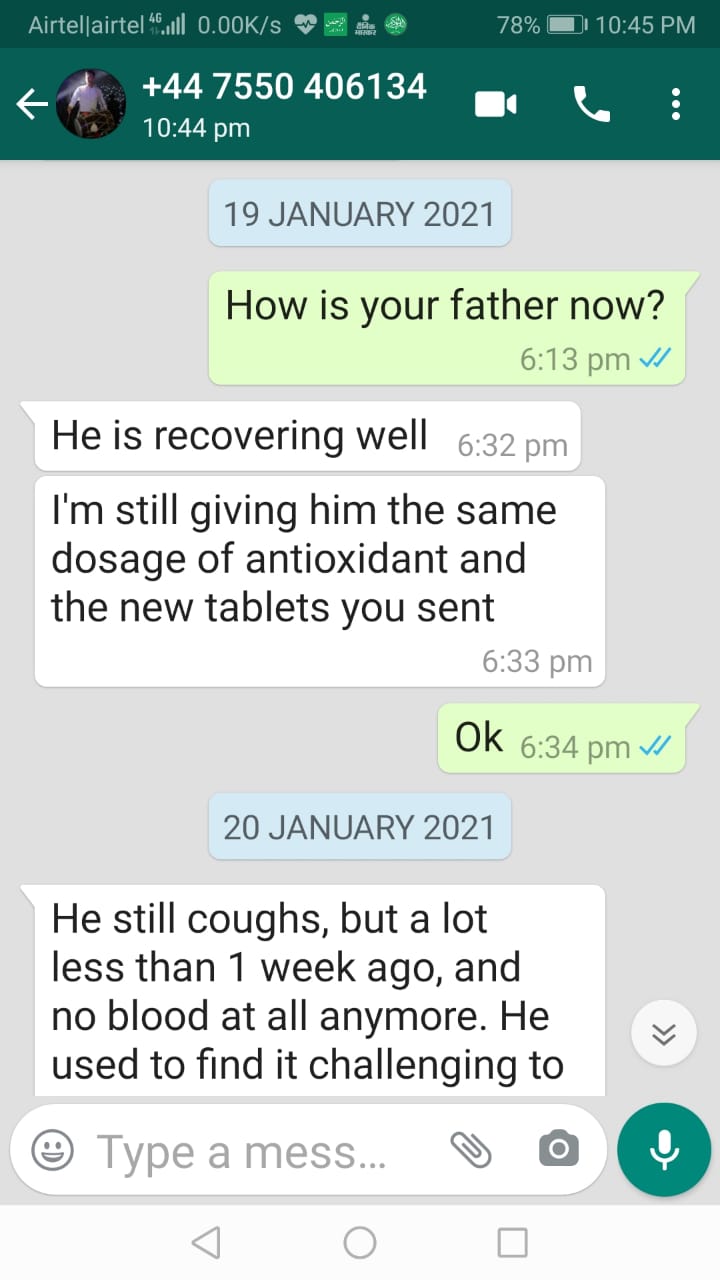
Task: Open the recent apps view
Action: click(x=512, y=1242)
